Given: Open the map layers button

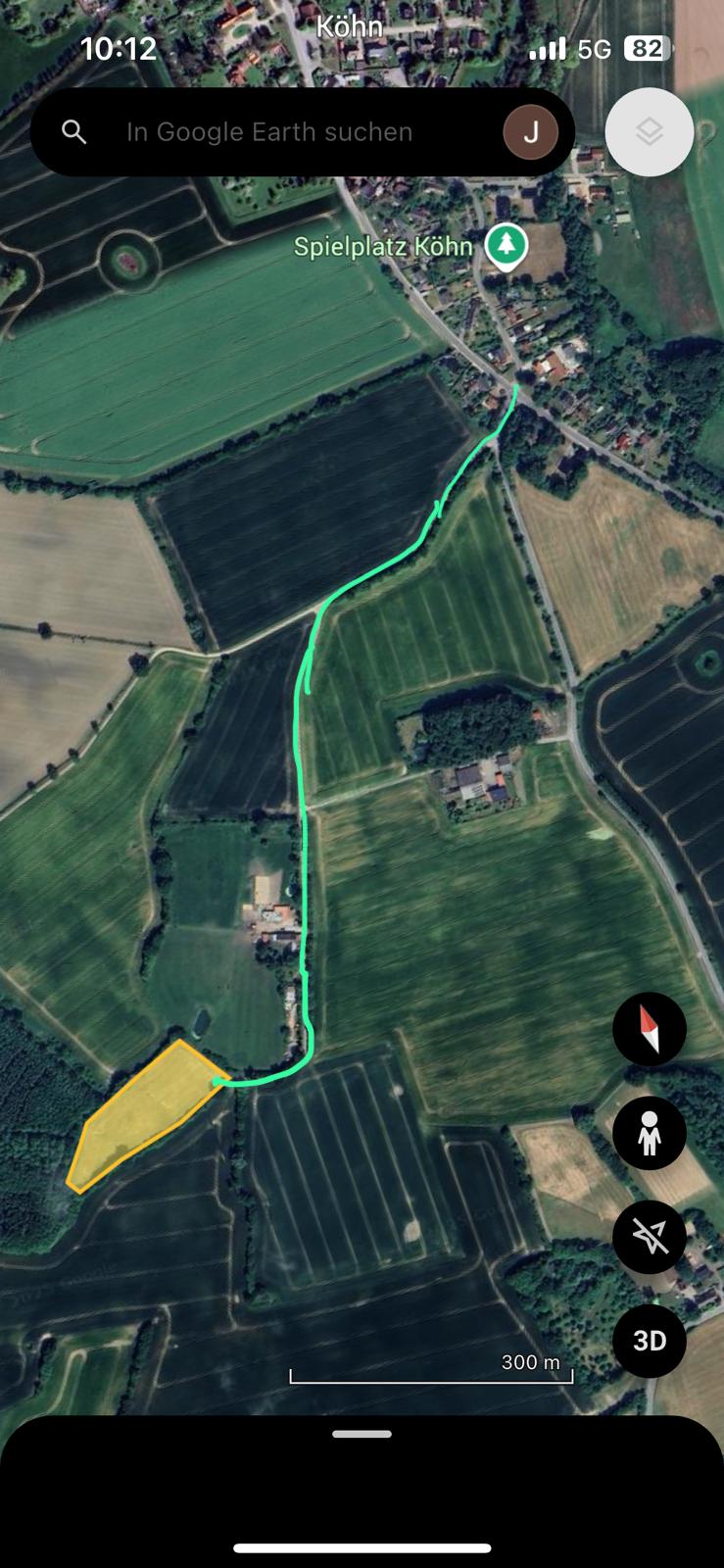Looking at the screenshot, I should 650,132.
